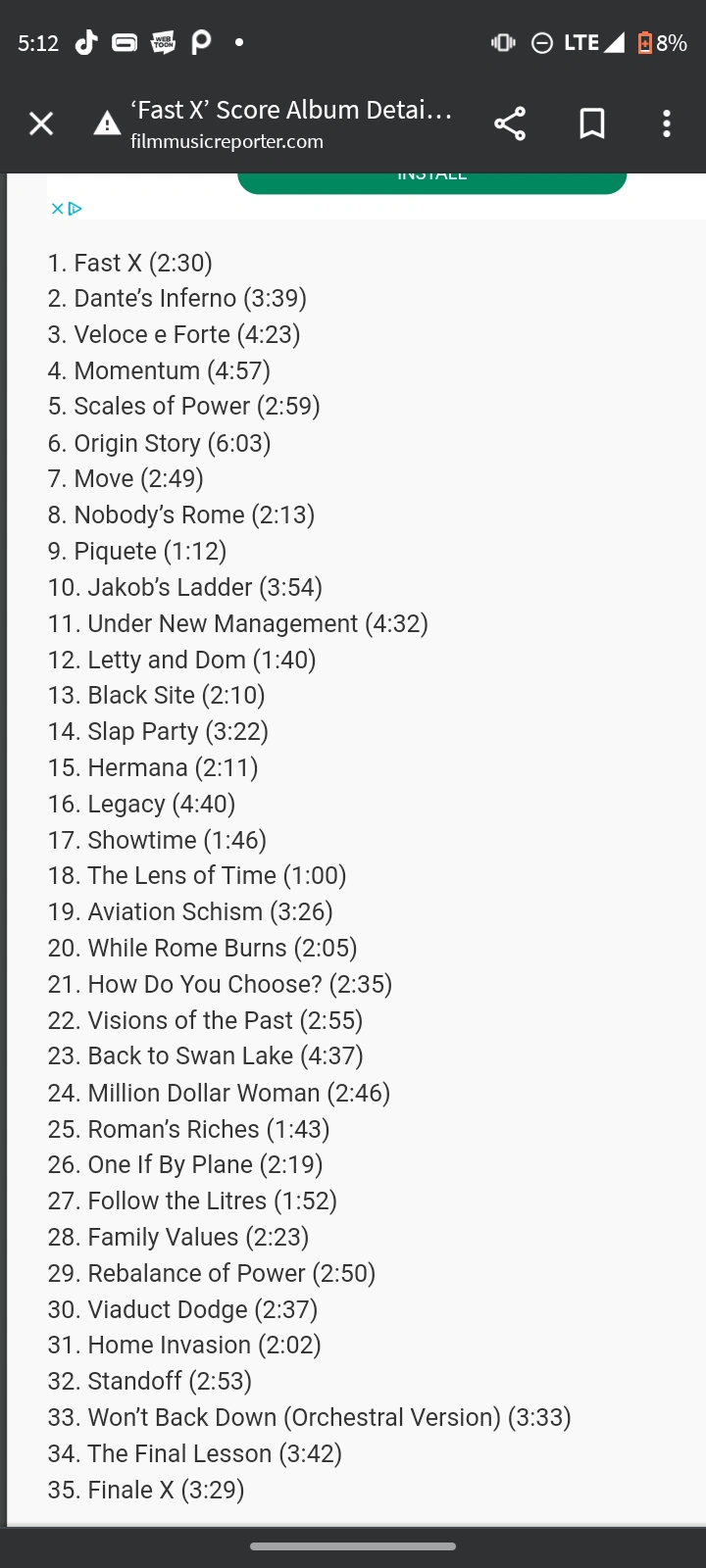Tap the INSTALL button on the ad

[x=432, y=176]
